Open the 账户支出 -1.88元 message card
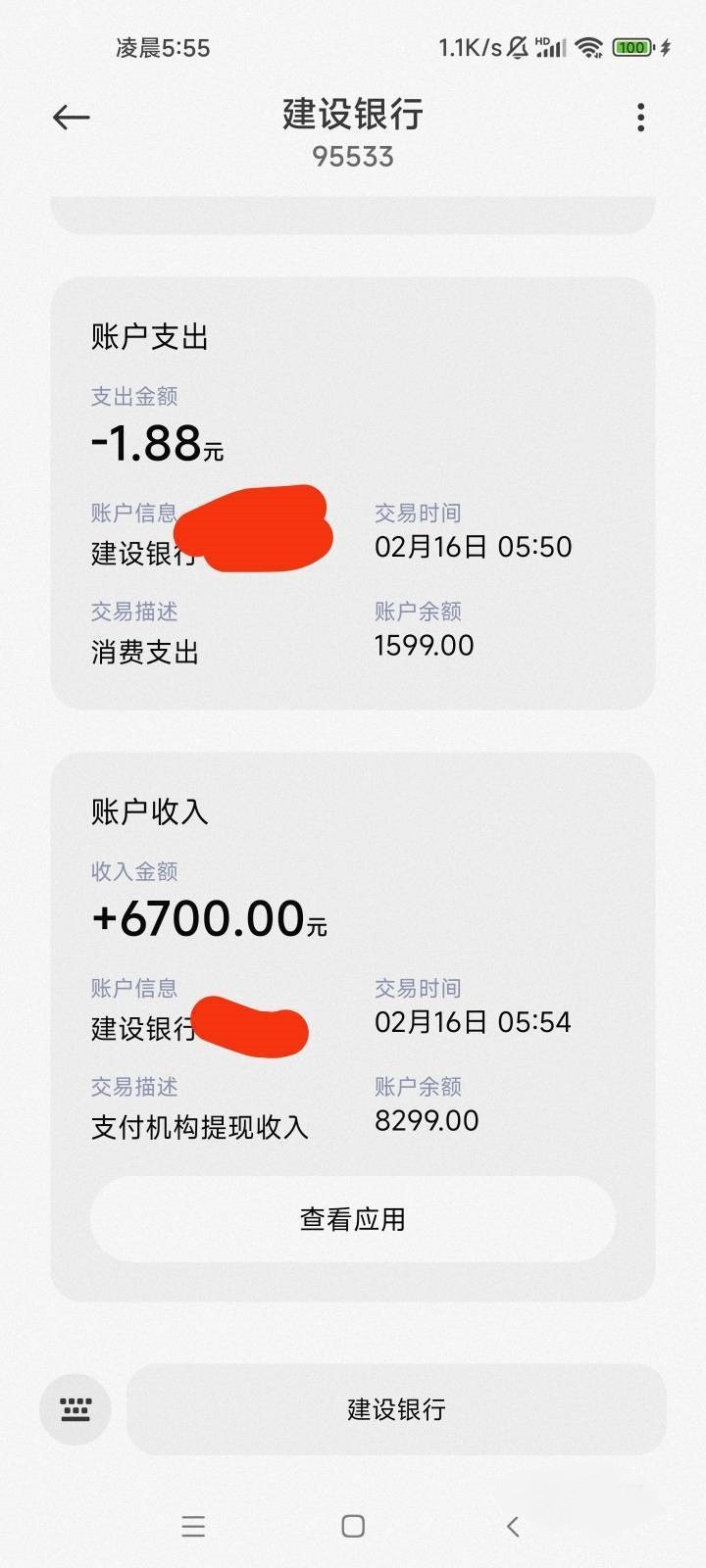The height and width of the screenshot is (1568, 706). coord(353,493)
